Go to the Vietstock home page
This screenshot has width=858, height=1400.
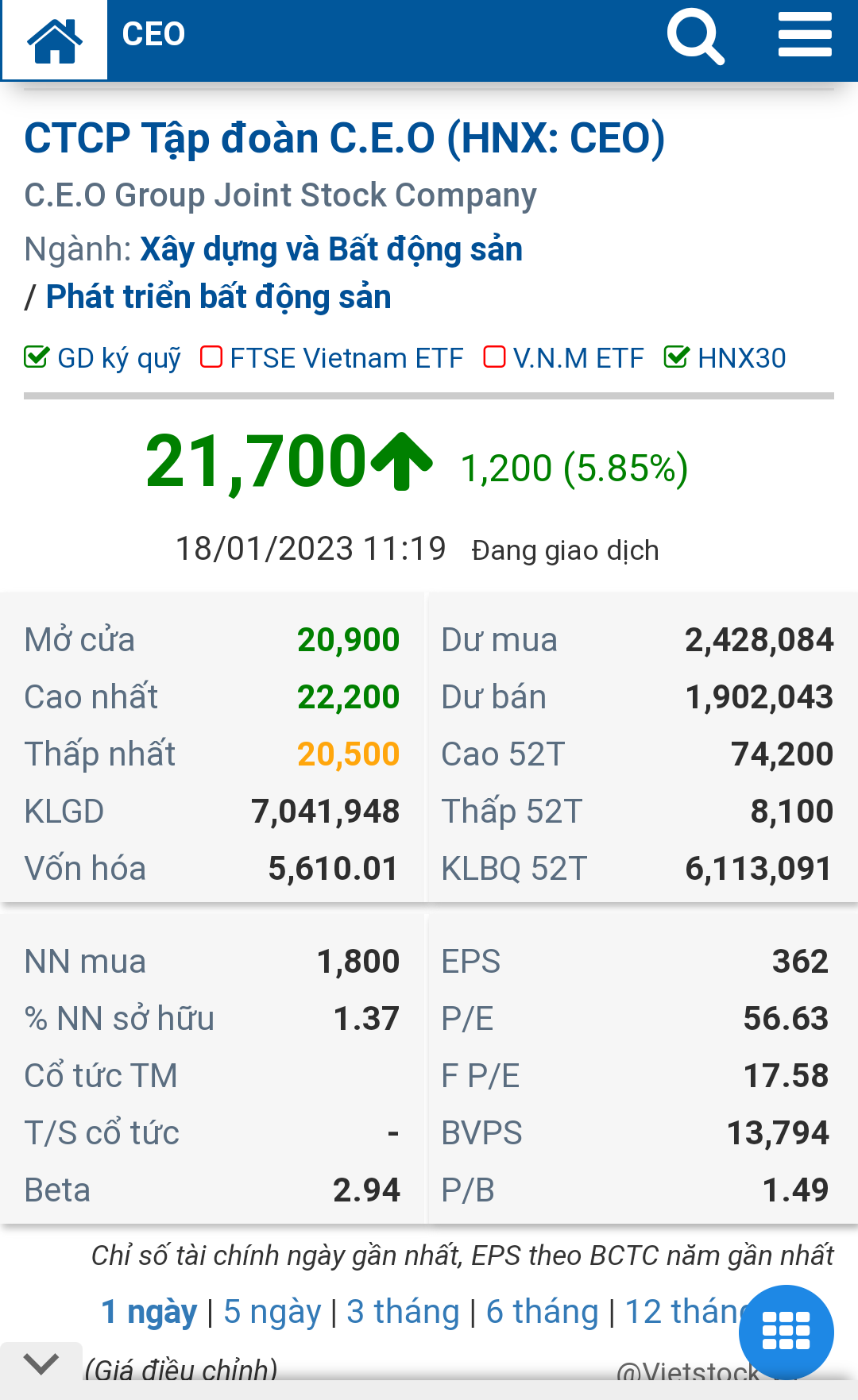click(54, 40)
